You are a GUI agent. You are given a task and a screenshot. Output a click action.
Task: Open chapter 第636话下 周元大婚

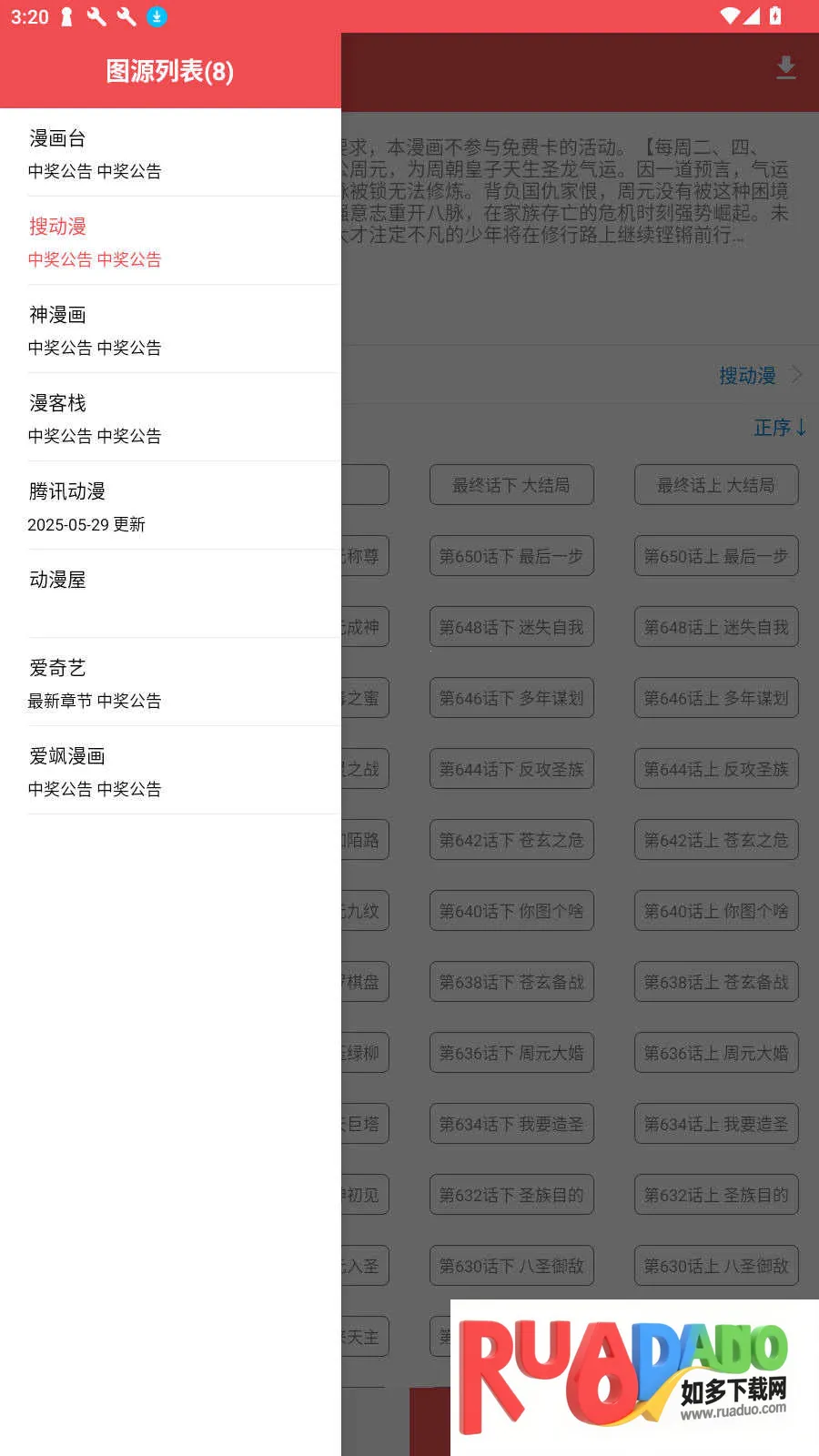[511, 1053]
